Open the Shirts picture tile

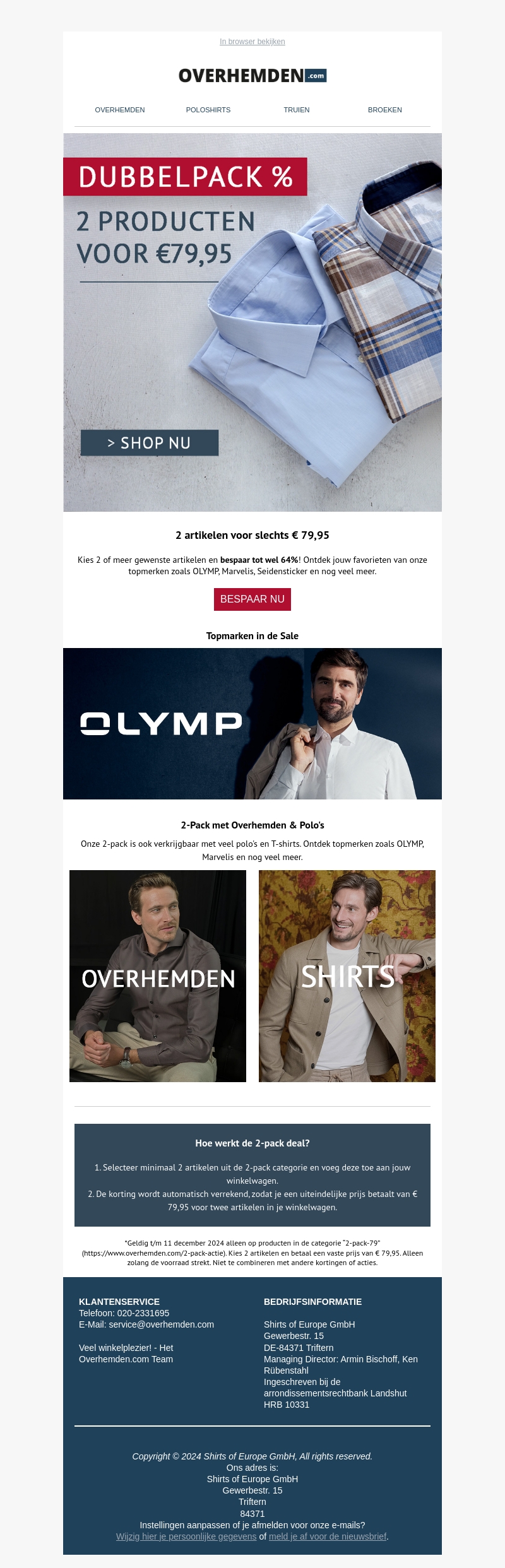pyautogui.click(x=347, y=976)
